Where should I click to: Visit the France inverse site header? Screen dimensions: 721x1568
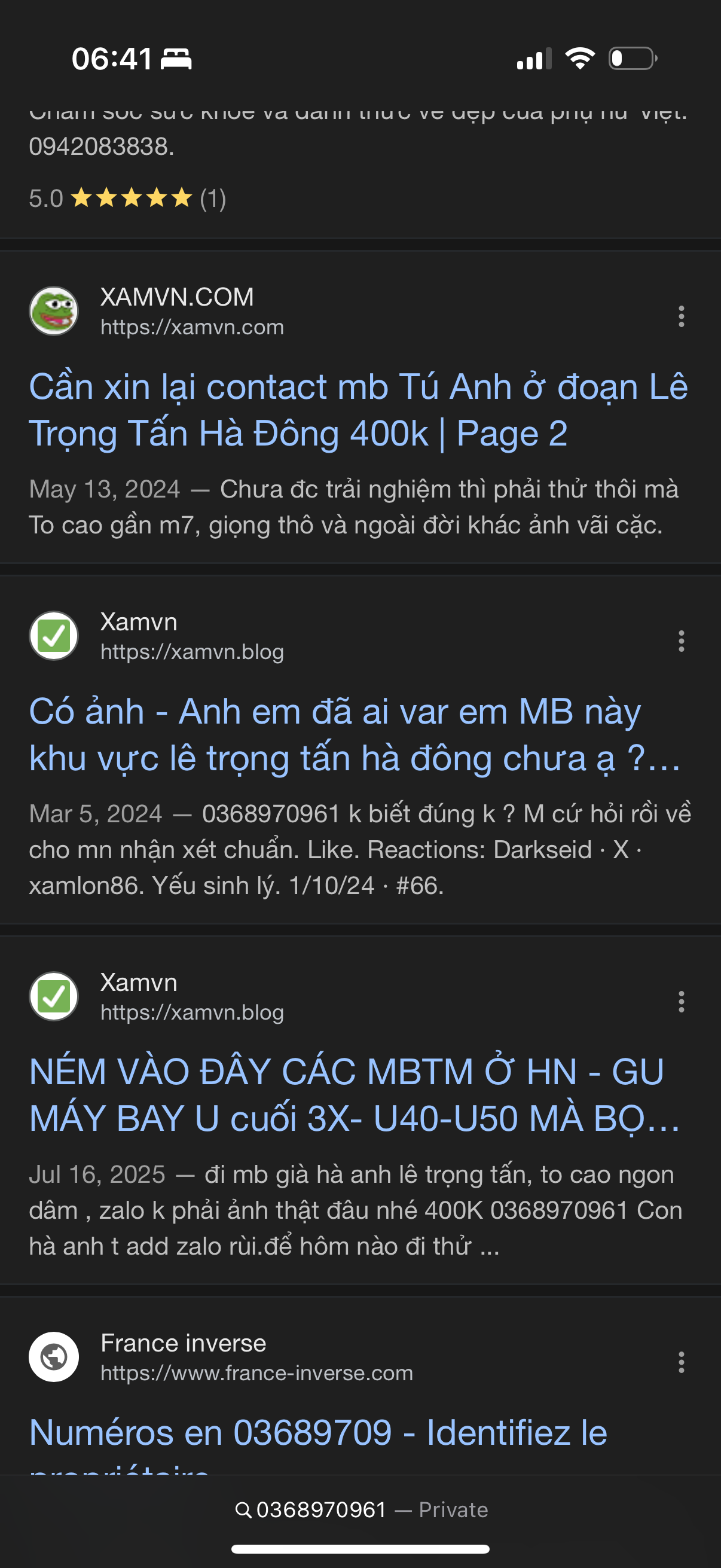tap(182, 1357)
